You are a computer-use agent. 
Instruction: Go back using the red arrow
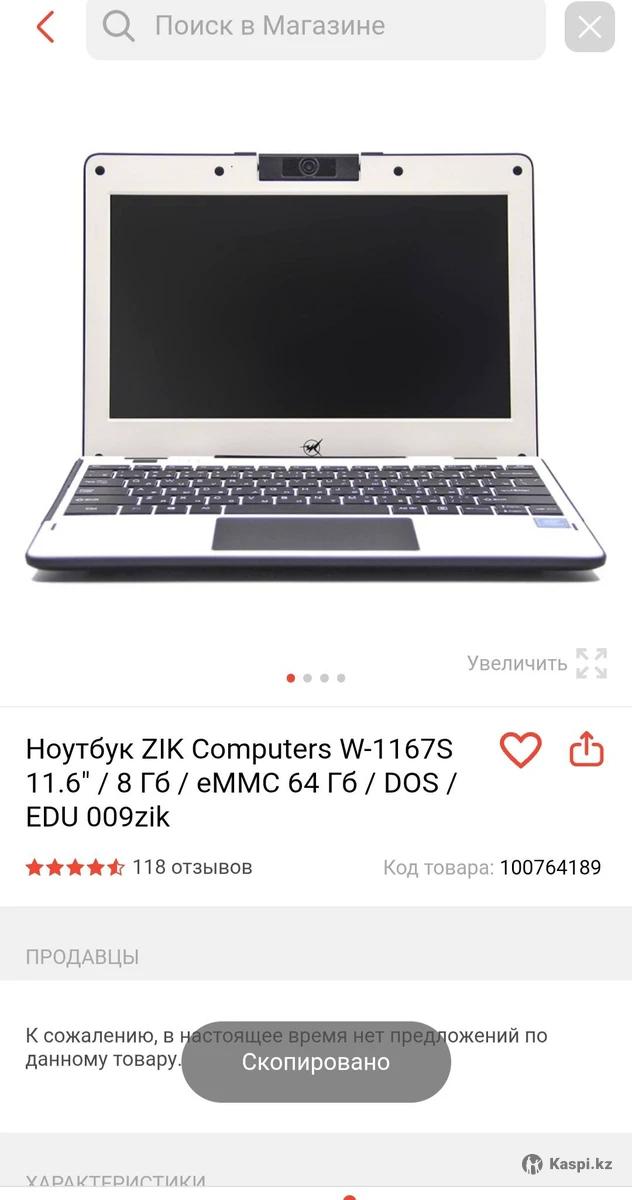tap(45, 27)
